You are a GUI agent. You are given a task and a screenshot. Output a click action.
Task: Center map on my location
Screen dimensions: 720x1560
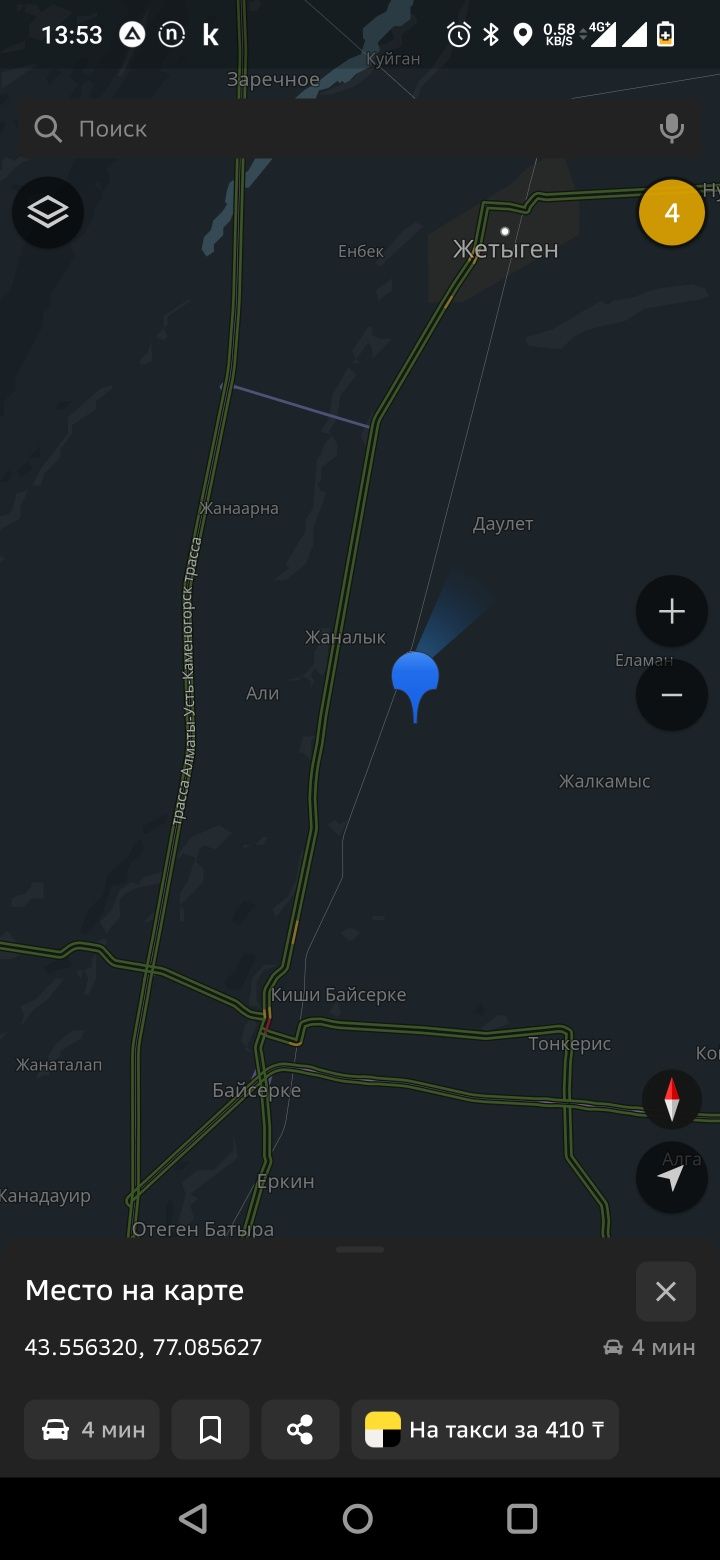click(671, 1178)
